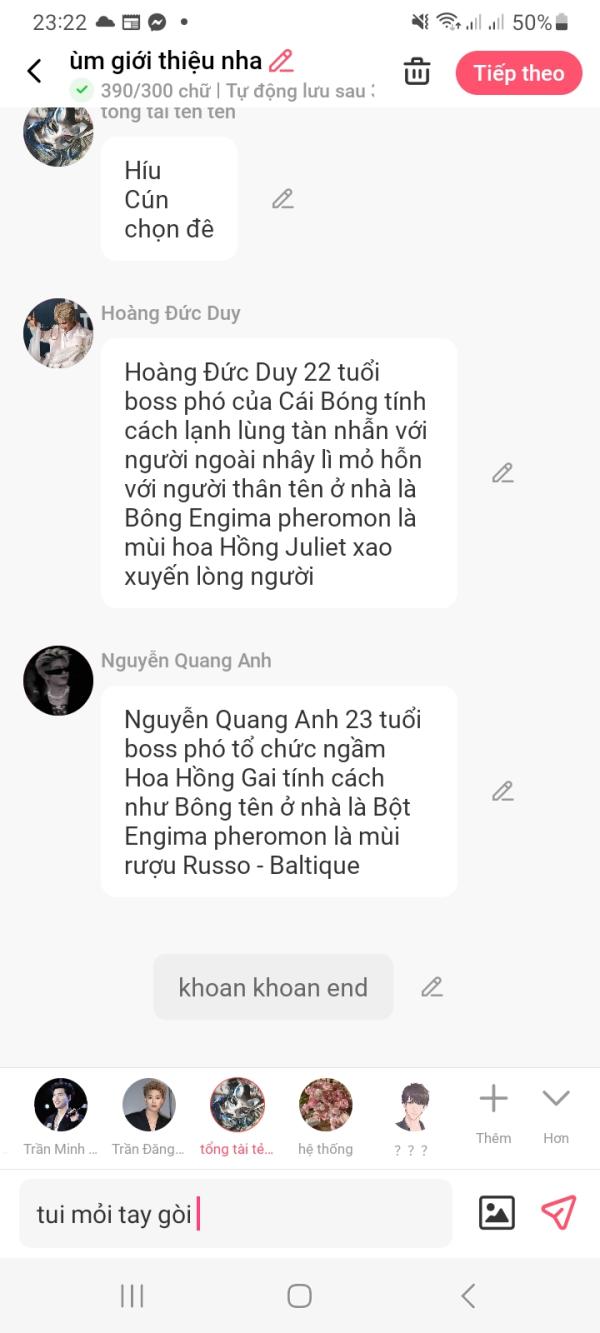
Task: Select character Trần Minh
Action: tap(60, 1105)
